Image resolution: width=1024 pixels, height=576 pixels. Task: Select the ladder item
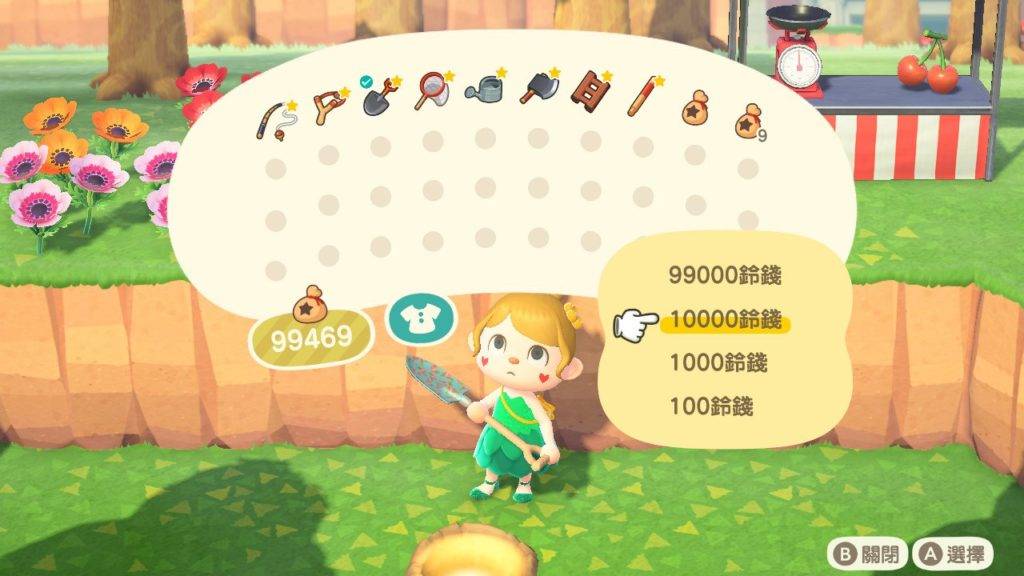(x=588, y=92)
